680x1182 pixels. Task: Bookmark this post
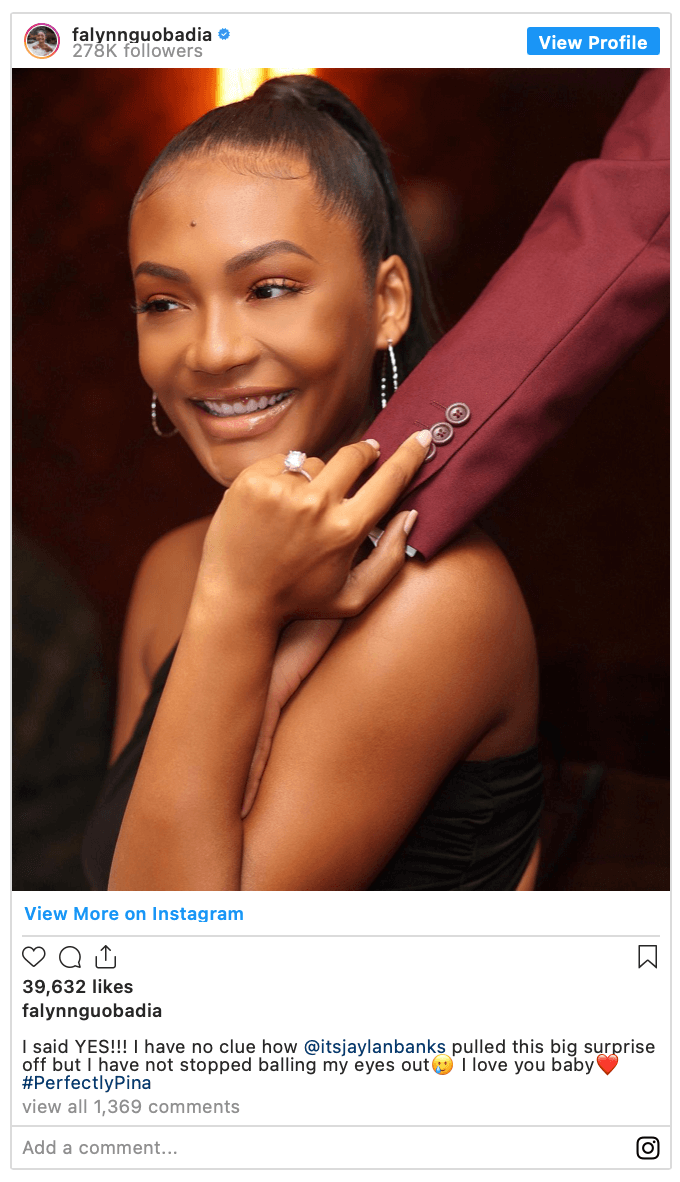pos(648,957)
